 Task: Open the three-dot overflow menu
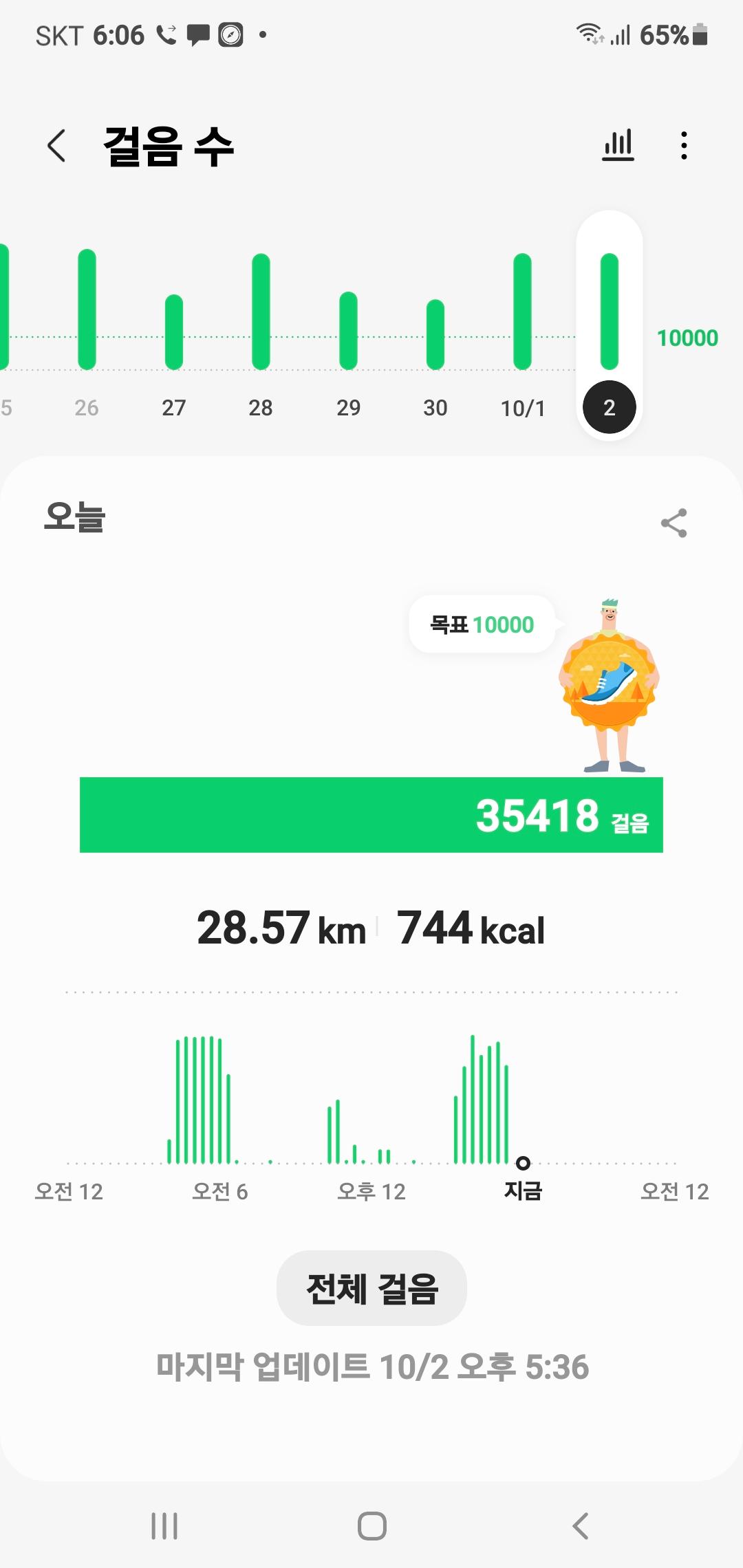(683, 146)
